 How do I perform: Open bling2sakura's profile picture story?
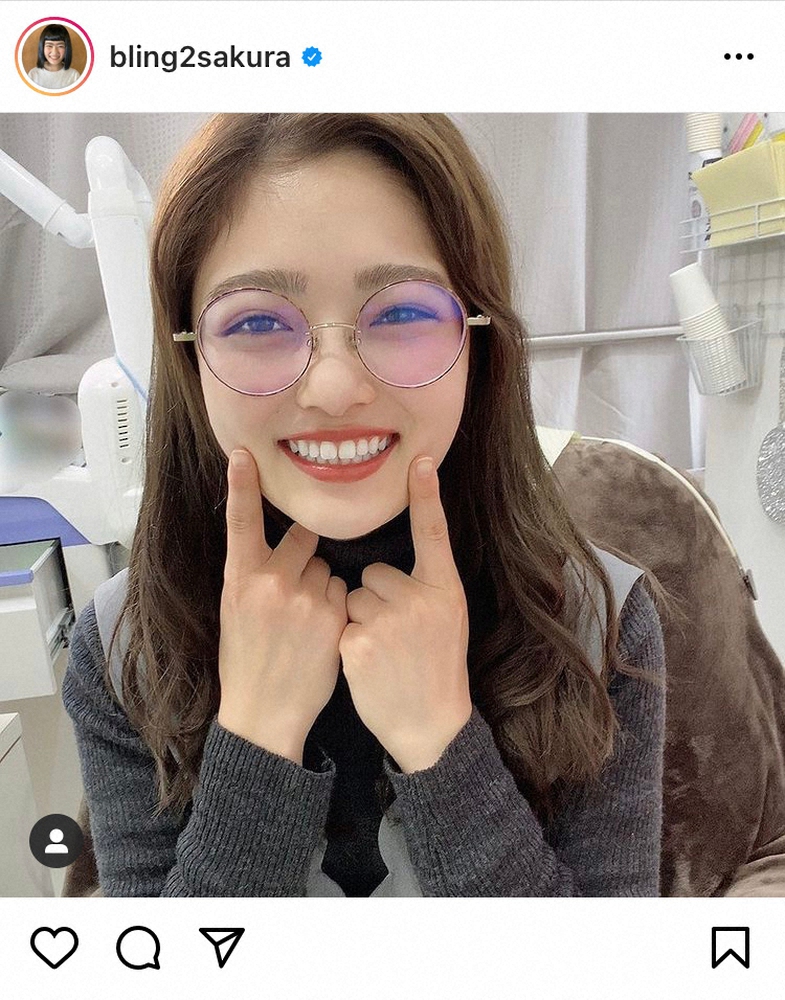(x=53, y=56)
